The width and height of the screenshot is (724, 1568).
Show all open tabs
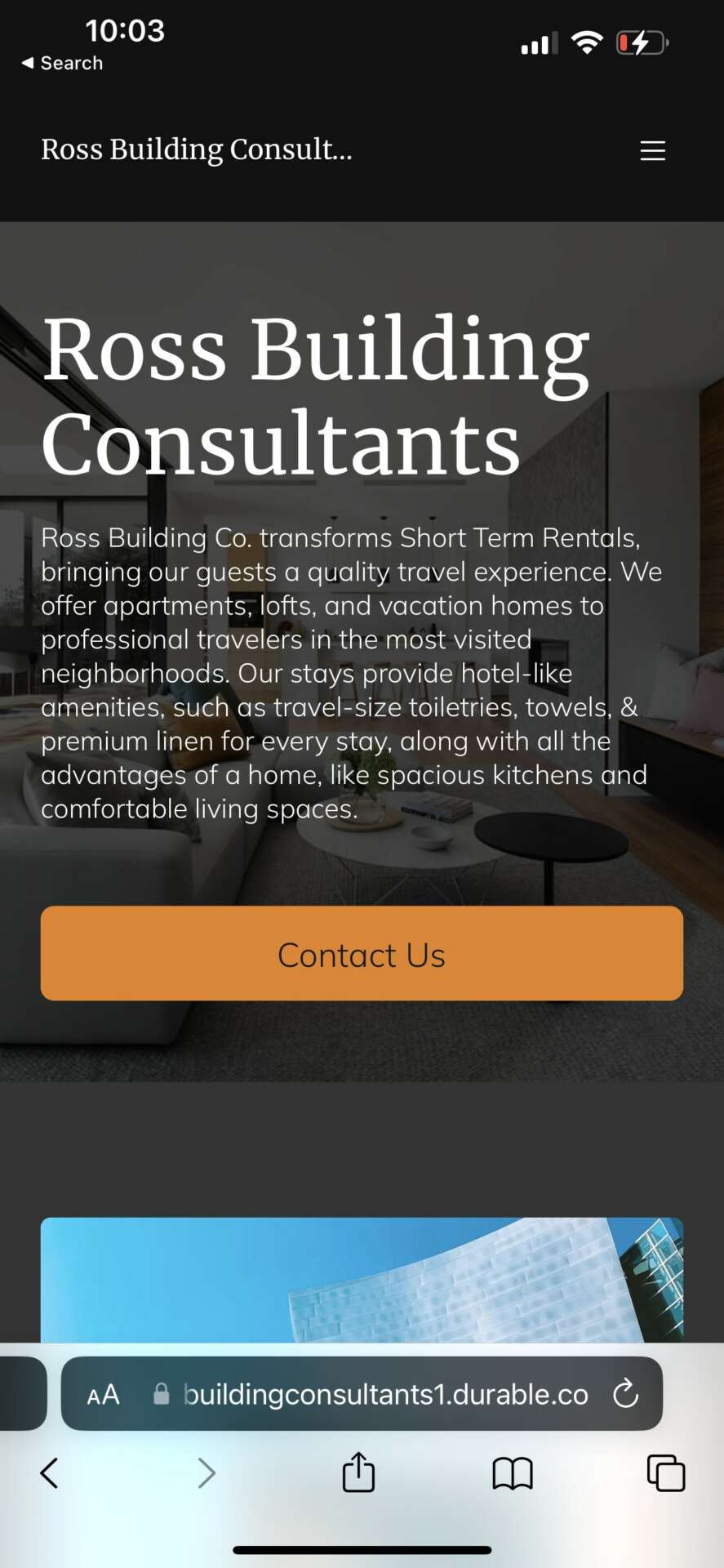tap(665, 1473)
